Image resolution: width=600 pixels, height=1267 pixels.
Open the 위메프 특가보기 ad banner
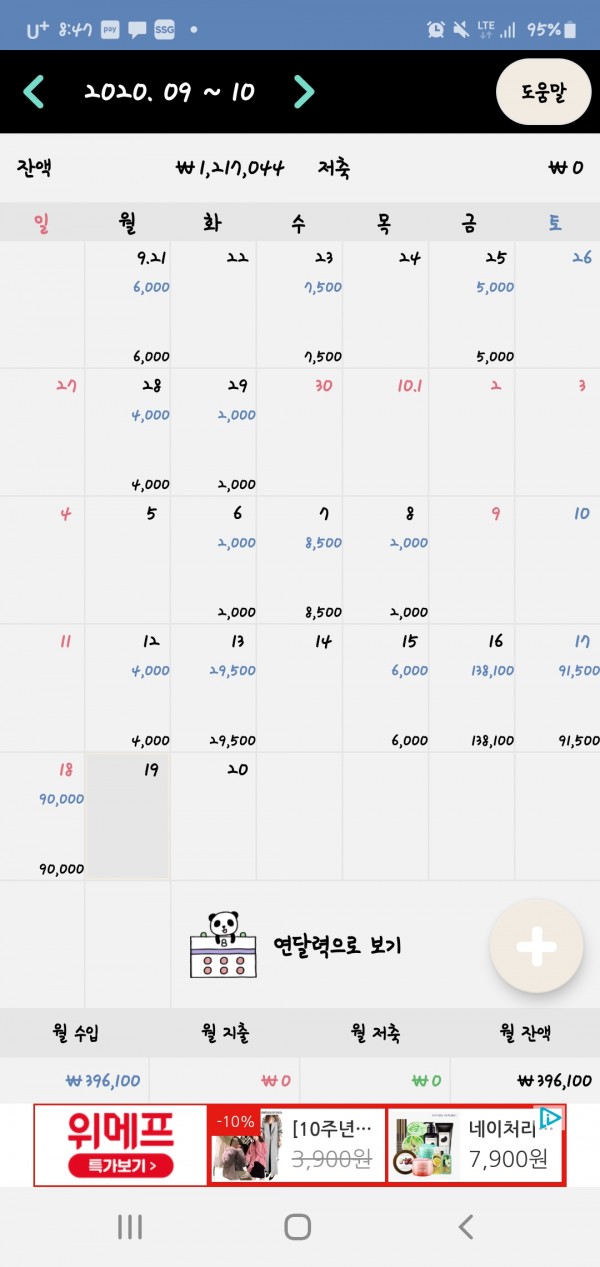pyautogui.click(x=121, y=1145)
